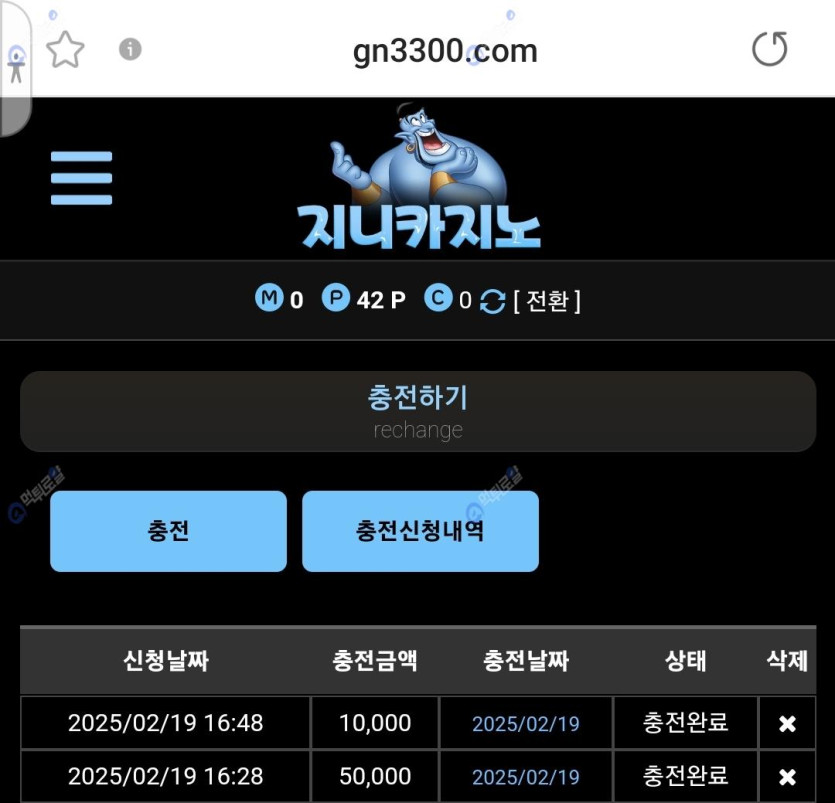Refresh balance with the sync icon
The width and height of the screenshot is (835, 803).
pos(493,301)
